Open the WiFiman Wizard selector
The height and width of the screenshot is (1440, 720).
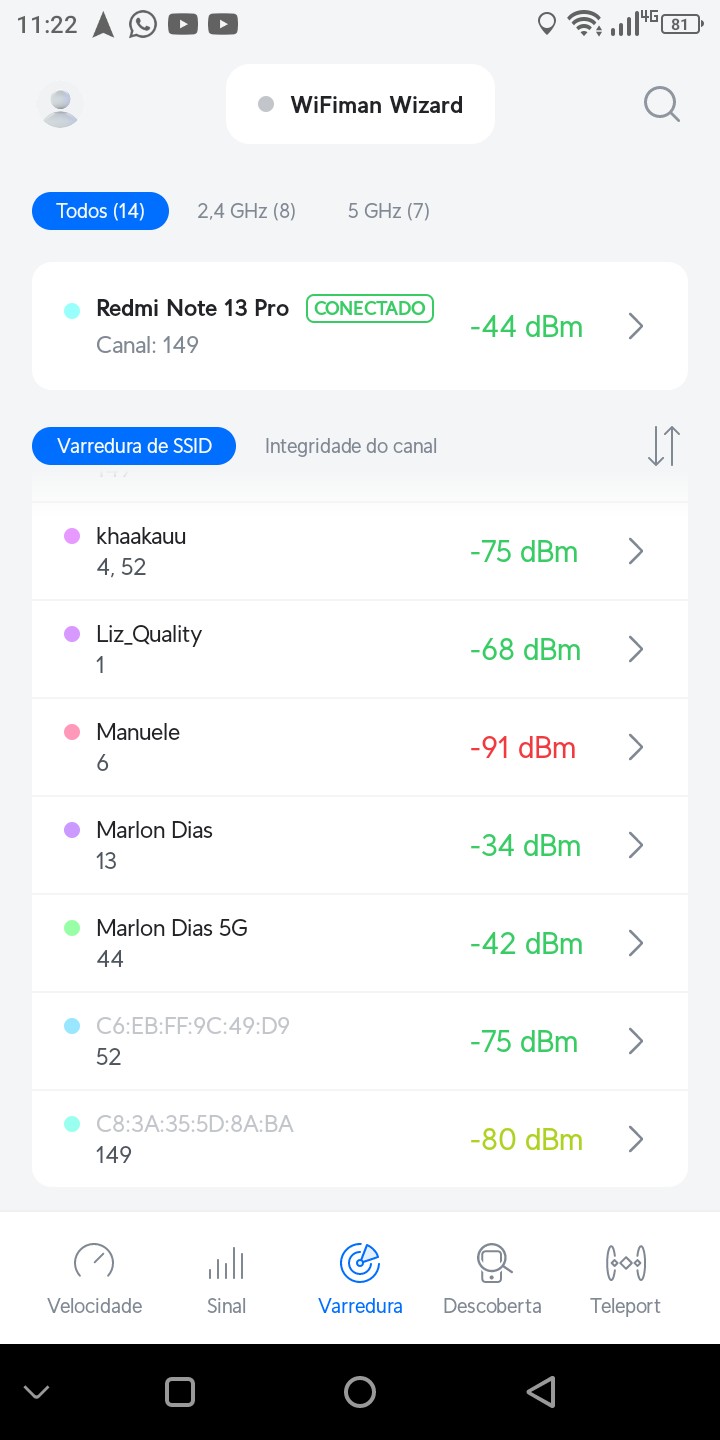(360, 105)
